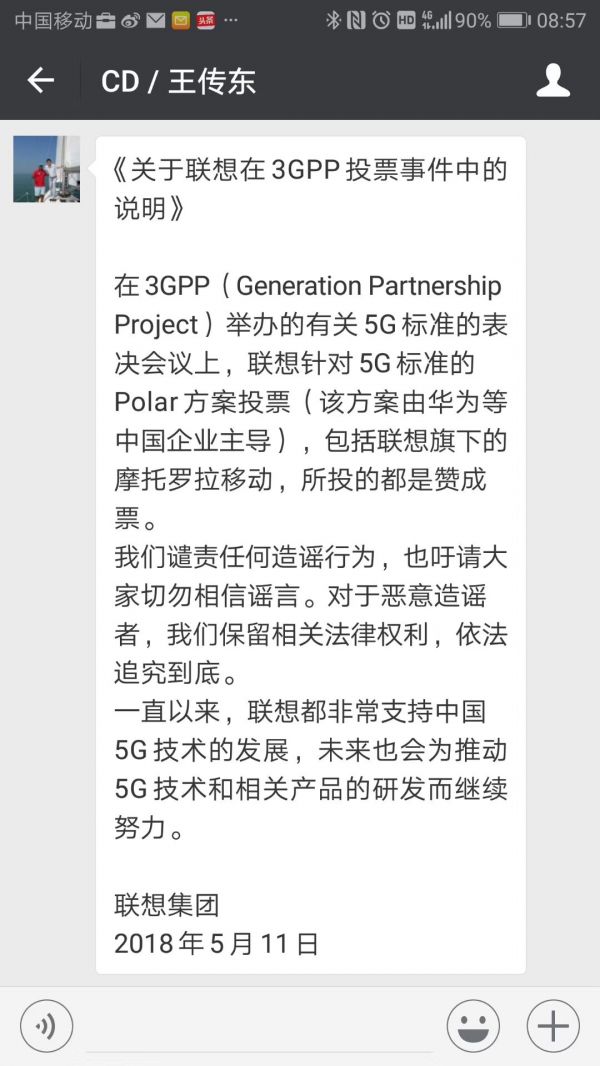The width and height of the screenshot is (600, 1066).
Task: Open the chat info profile icon
Action: (x=553, y=81)
